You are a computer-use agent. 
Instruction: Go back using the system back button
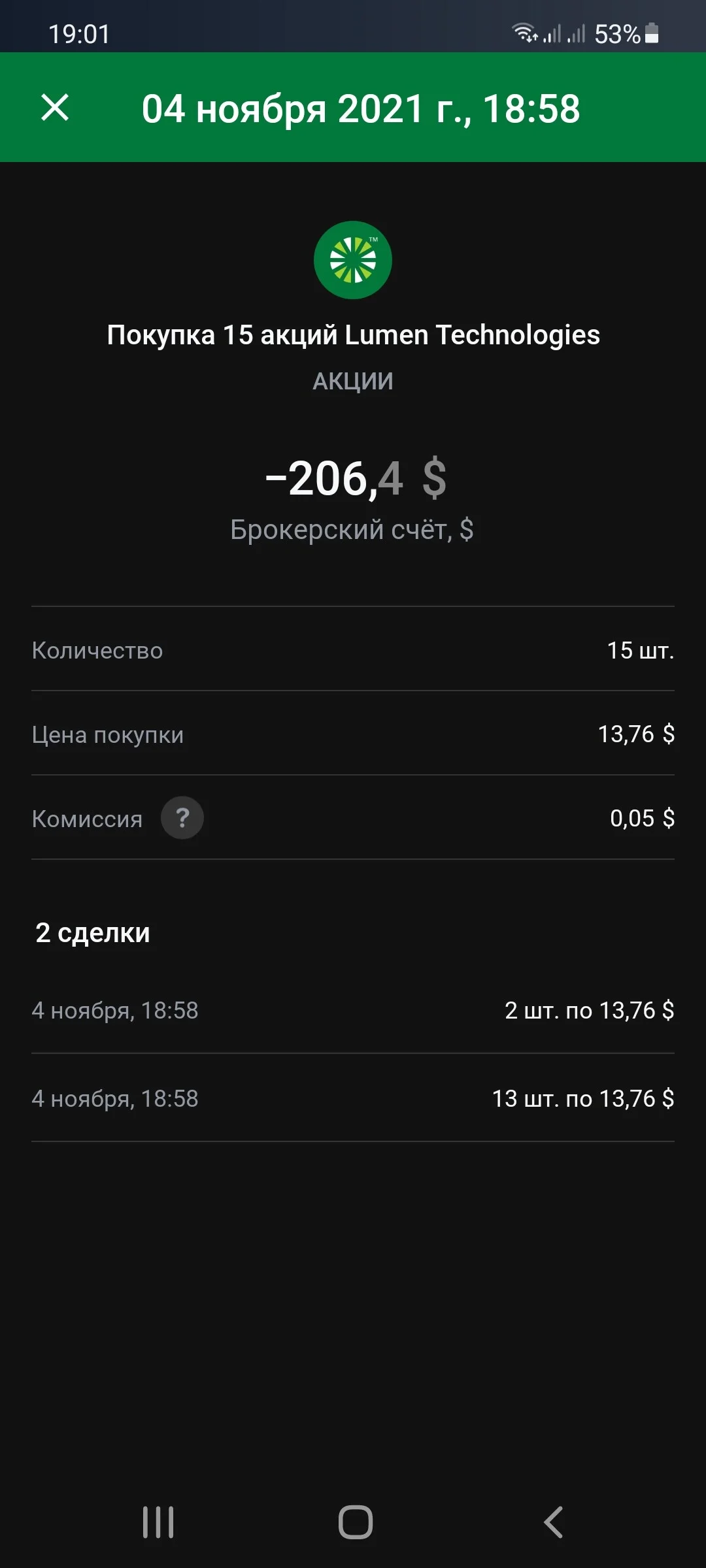pos(553,1522)
